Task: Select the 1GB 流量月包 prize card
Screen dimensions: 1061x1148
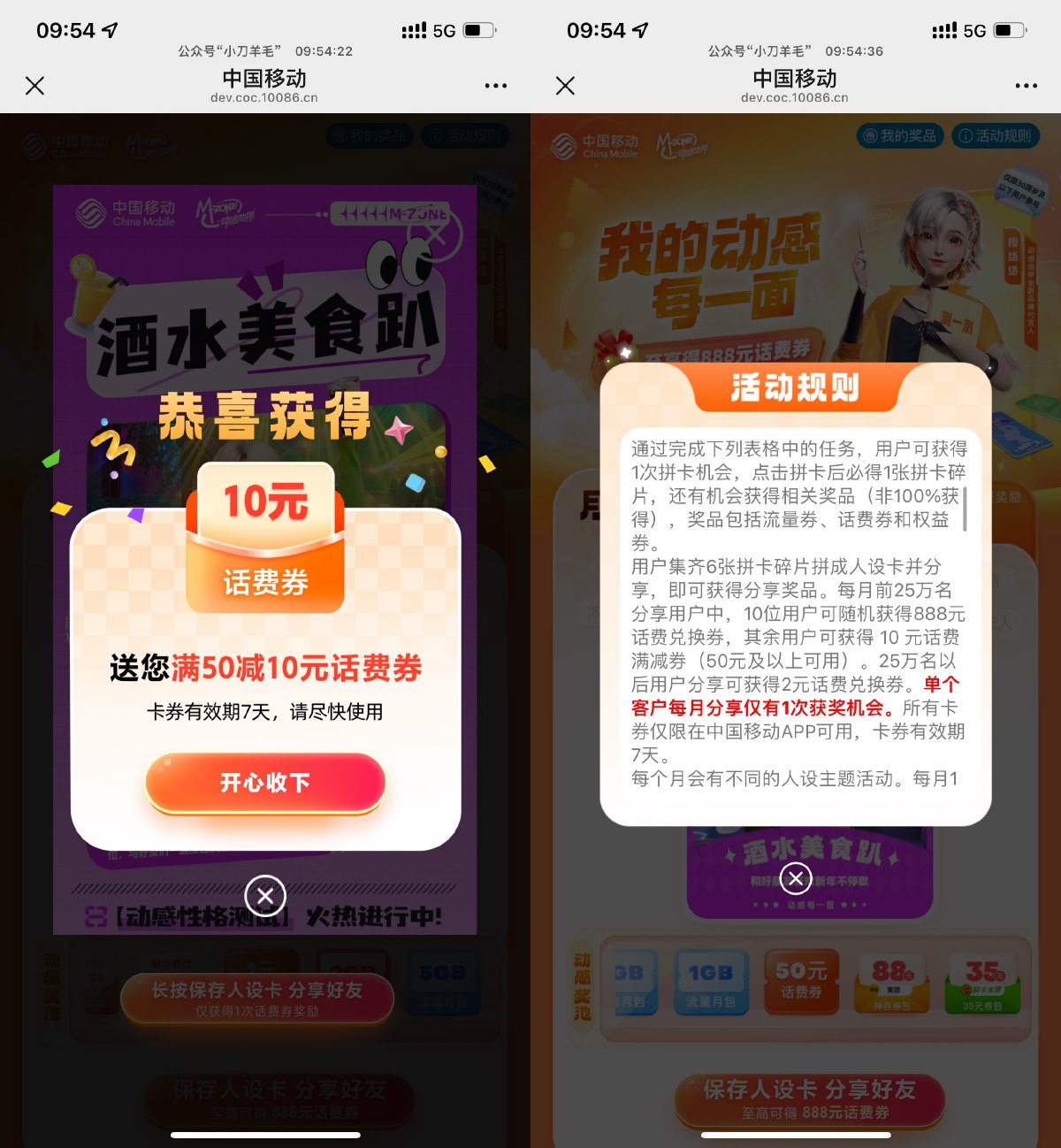Action: pyautogui.click(x=711, y=982)
